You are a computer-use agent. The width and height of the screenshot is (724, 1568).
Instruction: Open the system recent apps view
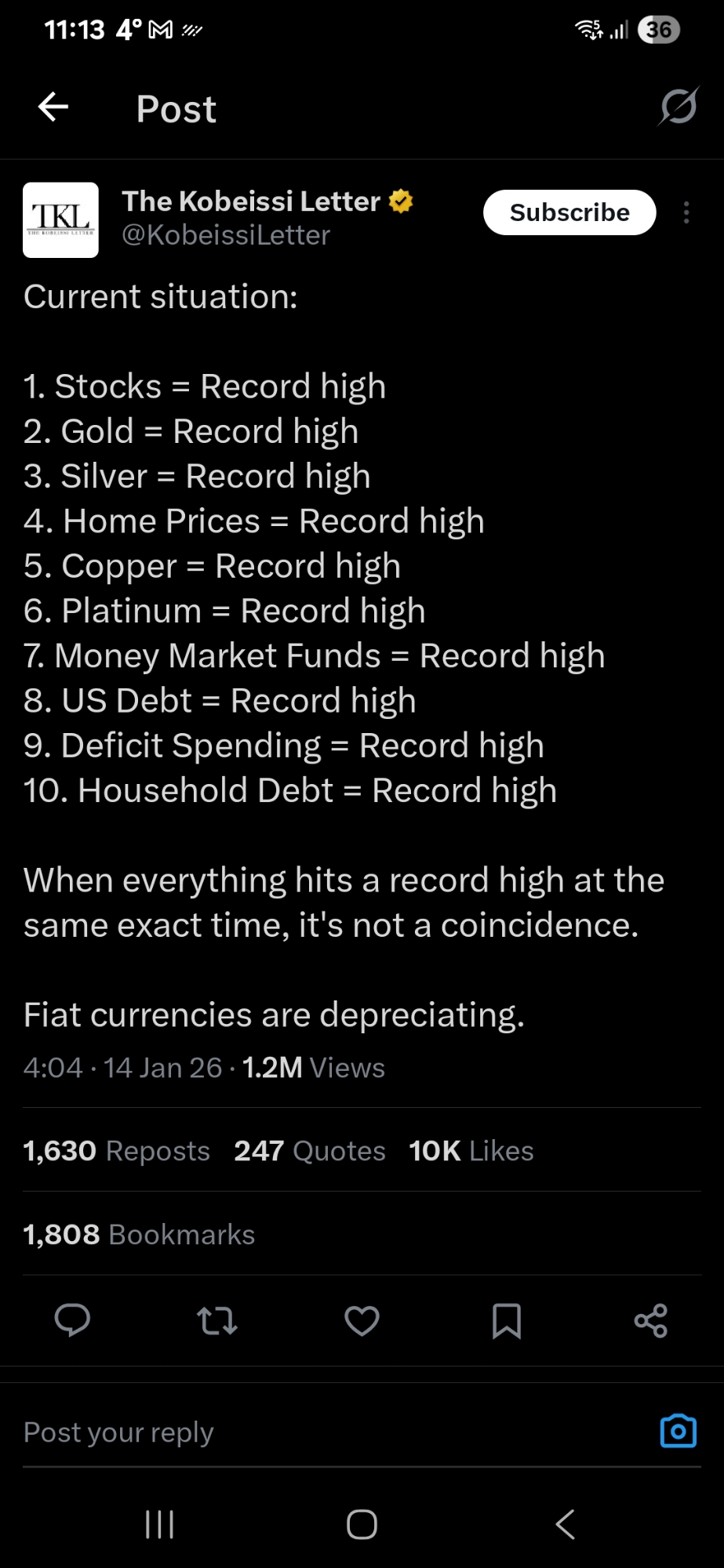[159, 1525]
